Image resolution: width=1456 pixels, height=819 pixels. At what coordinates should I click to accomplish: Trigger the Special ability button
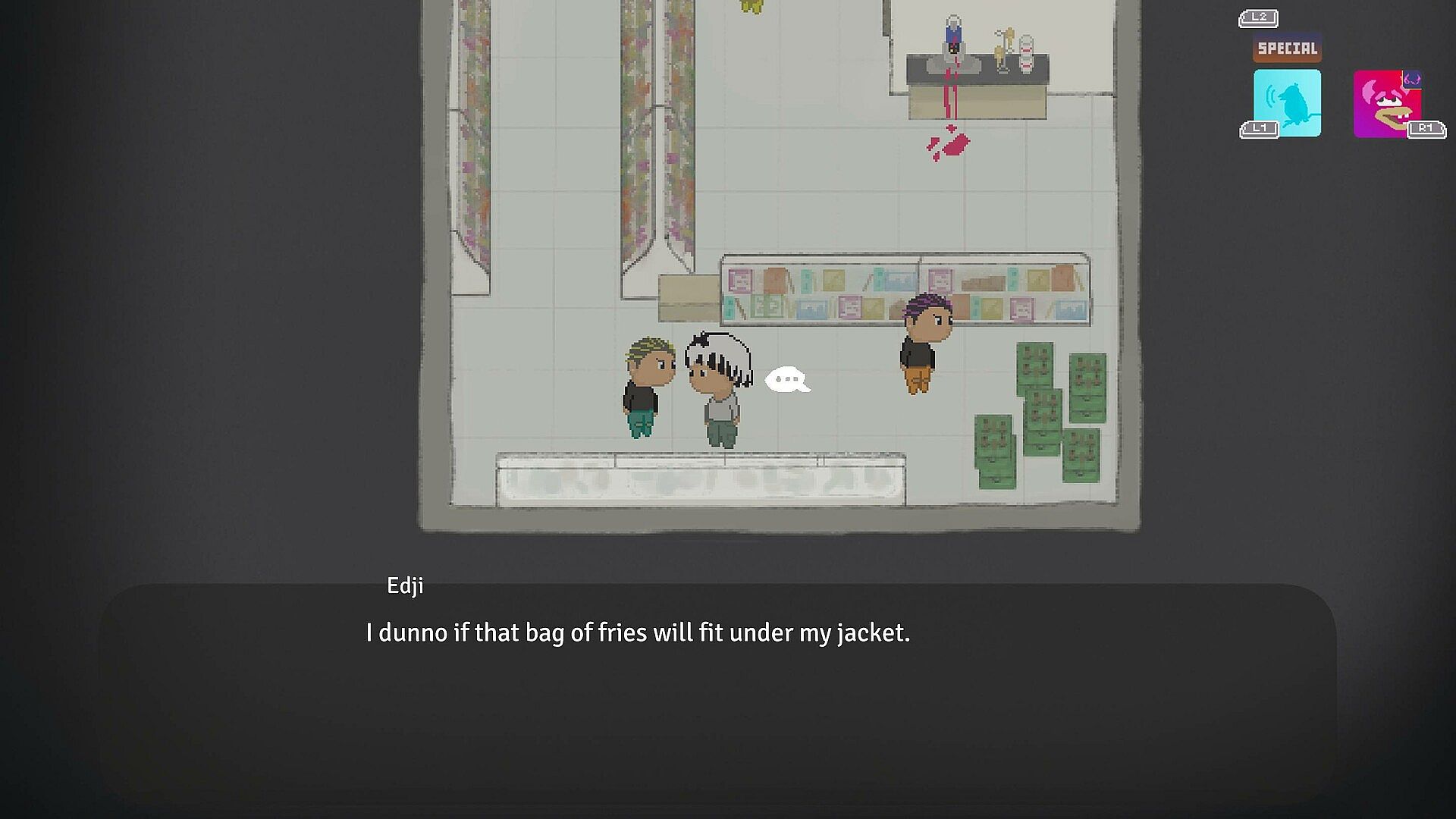[1287, 49]
